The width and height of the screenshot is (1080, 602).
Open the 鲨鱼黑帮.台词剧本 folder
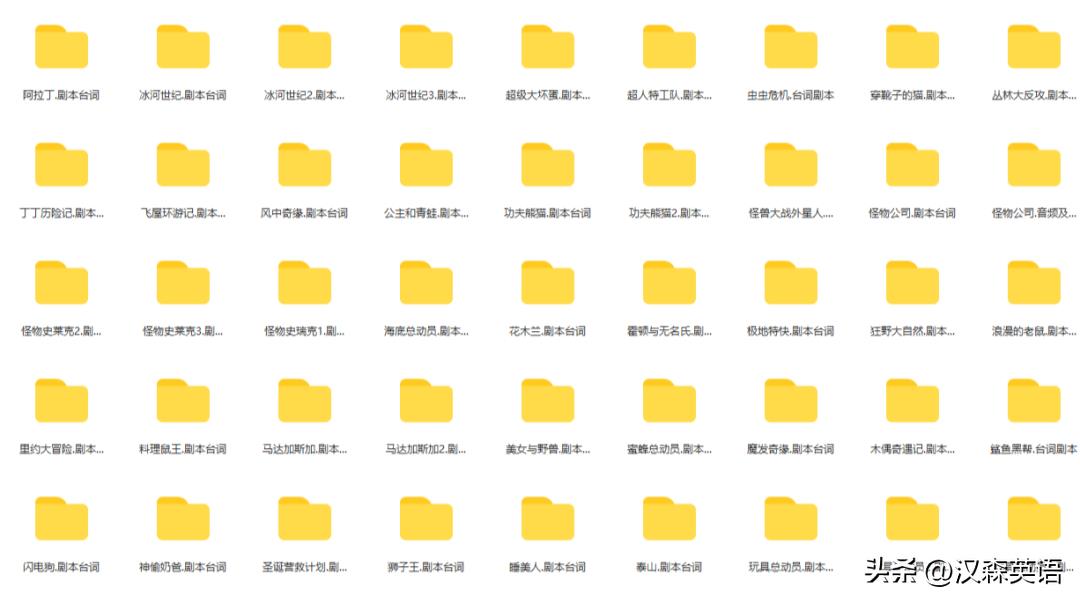1033,402
